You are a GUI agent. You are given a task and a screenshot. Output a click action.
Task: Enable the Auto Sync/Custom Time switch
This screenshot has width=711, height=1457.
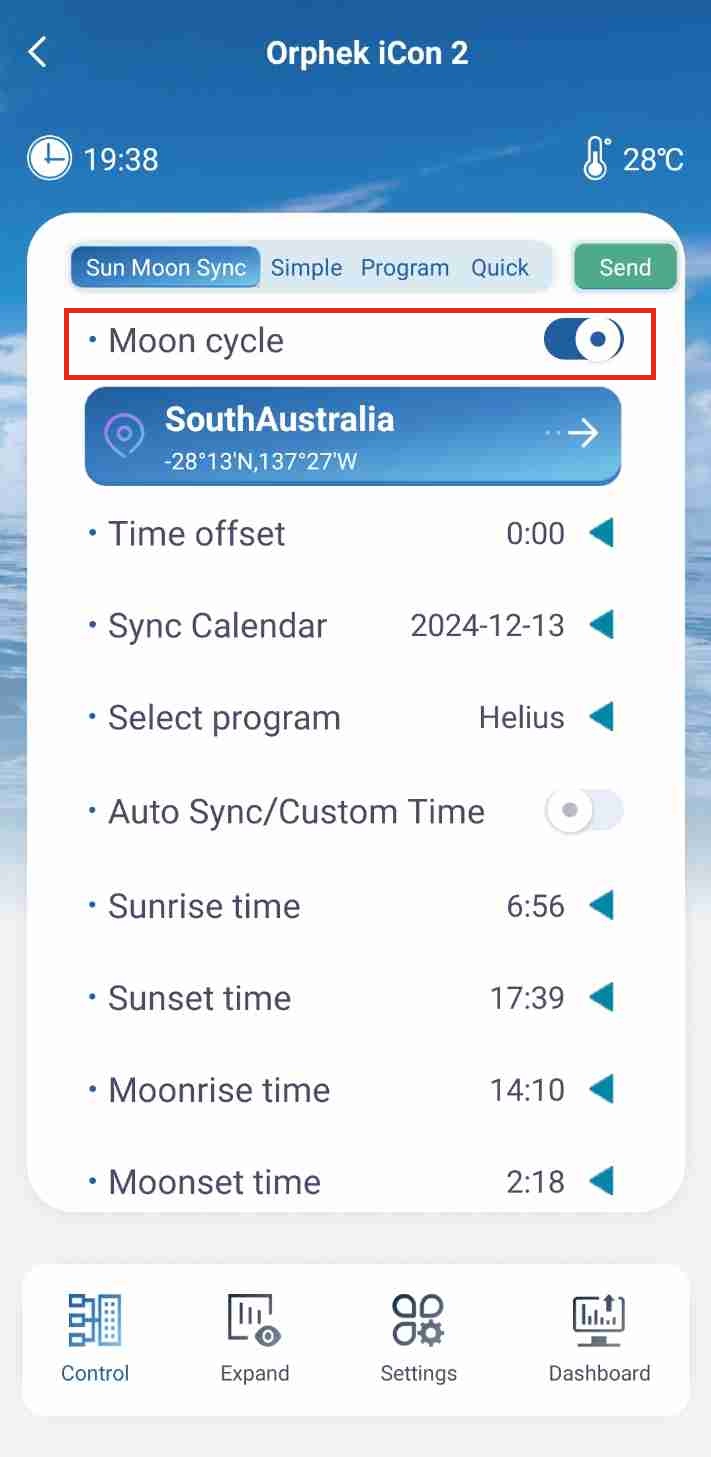(584, 811)
